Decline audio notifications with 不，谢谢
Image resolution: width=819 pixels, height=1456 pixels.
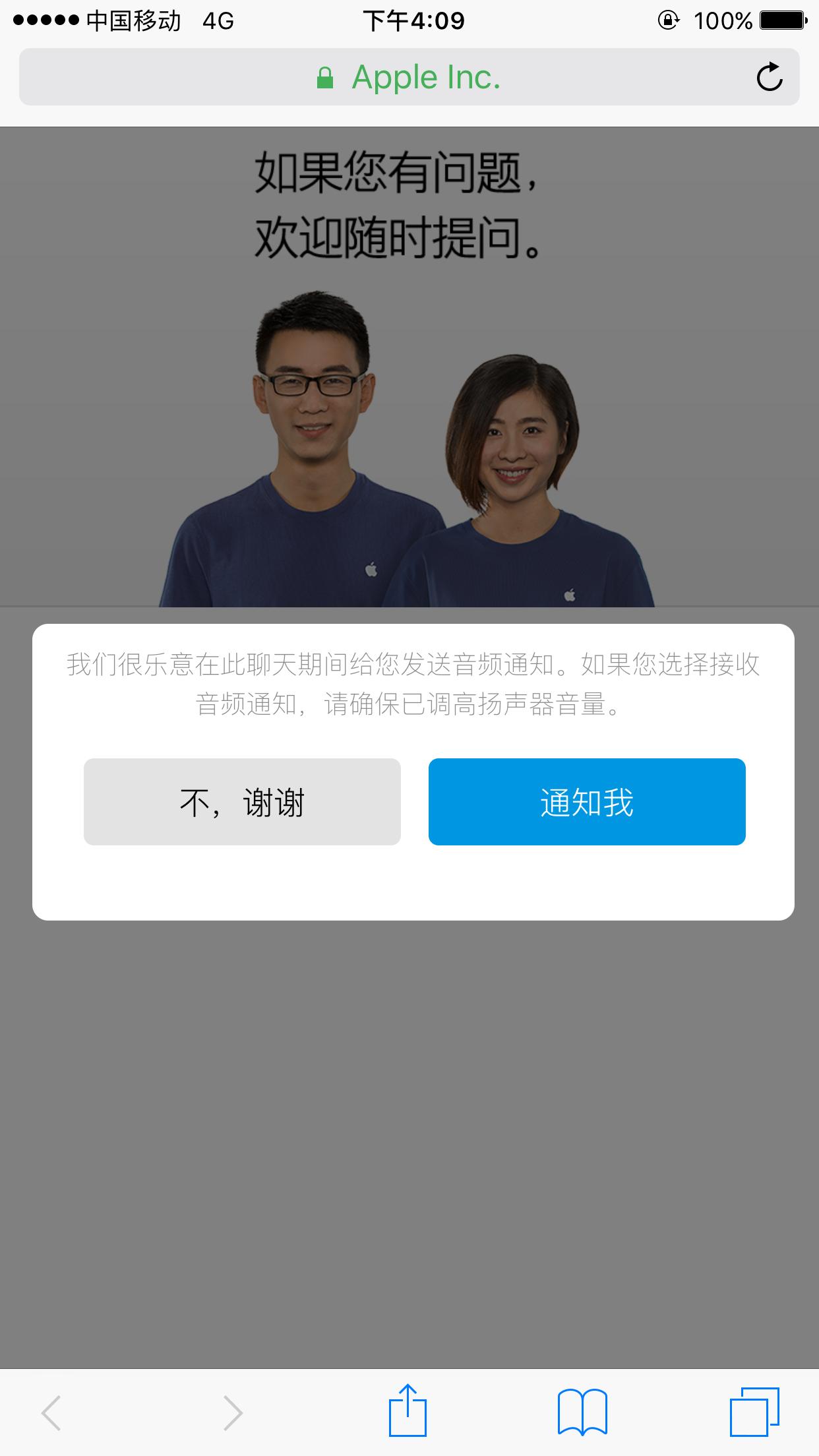coord(242,801)
